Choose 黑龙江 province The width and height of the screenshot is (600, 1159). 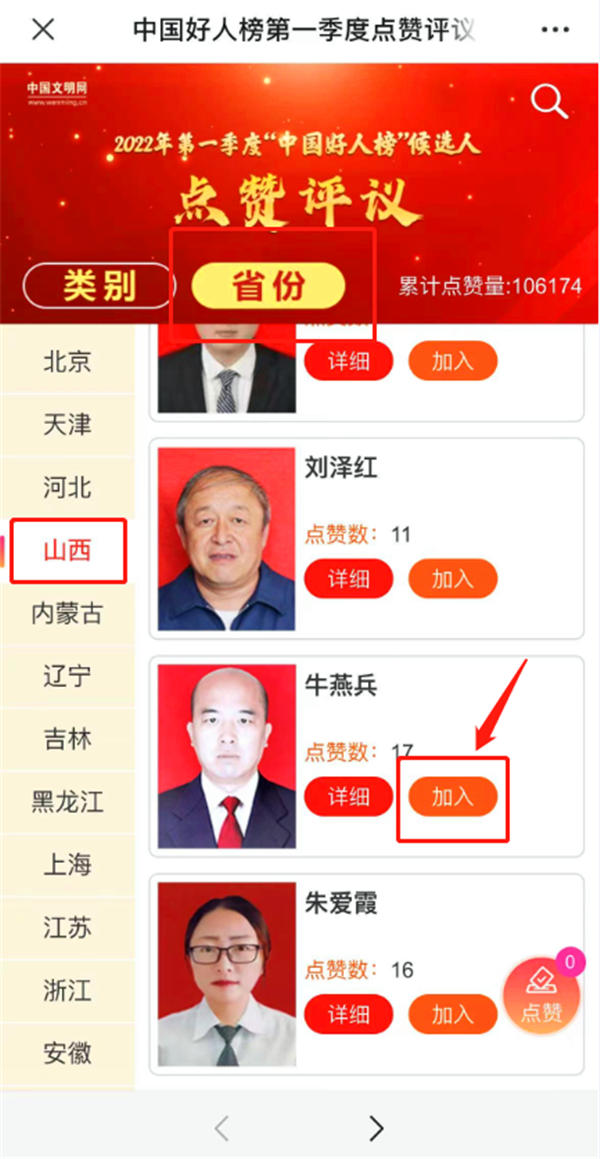[x=67, y=802]
